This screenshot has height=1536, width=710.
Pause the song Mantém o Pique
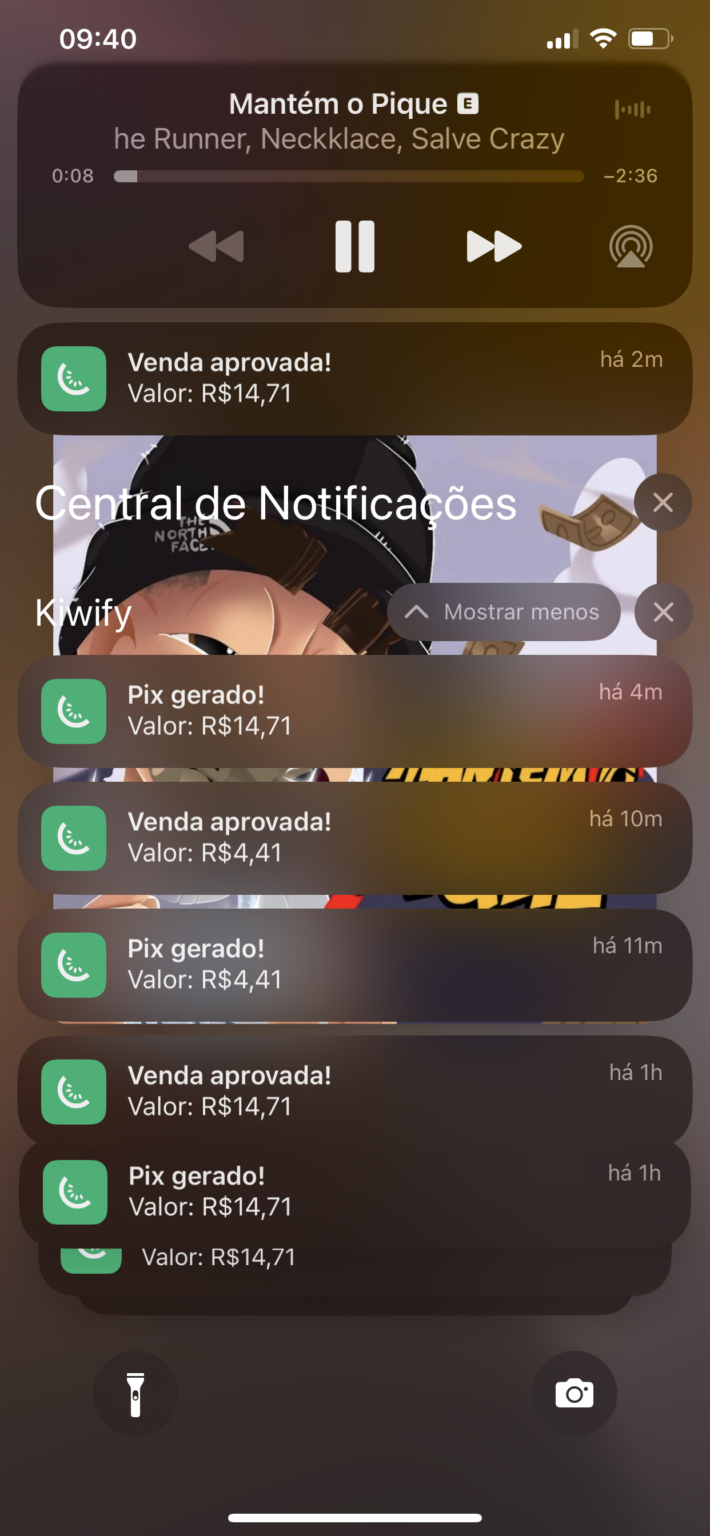coord(354,246)
